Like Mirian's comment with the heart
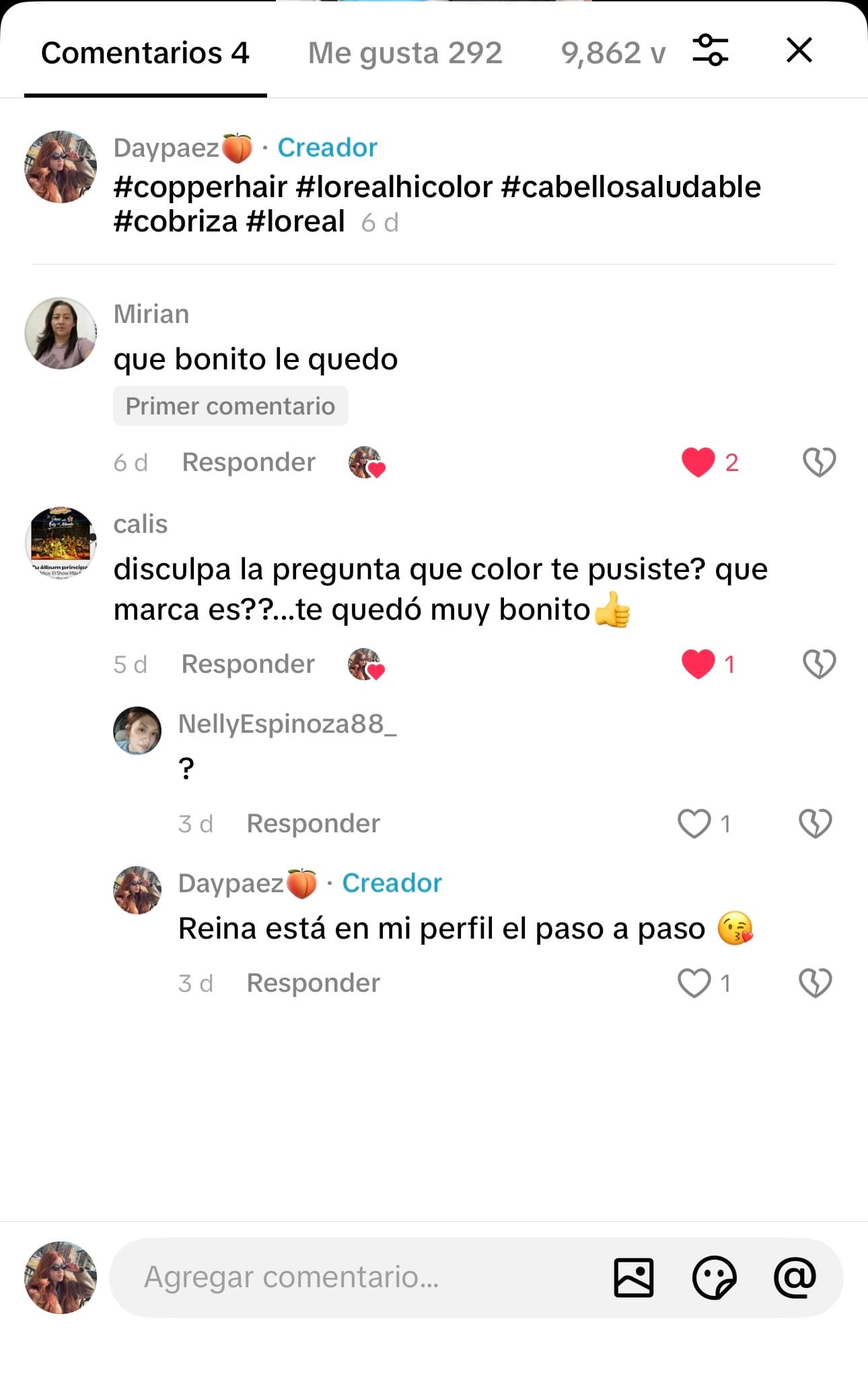The width and height of the screenshot is (868, 1374). pos(699,462)
